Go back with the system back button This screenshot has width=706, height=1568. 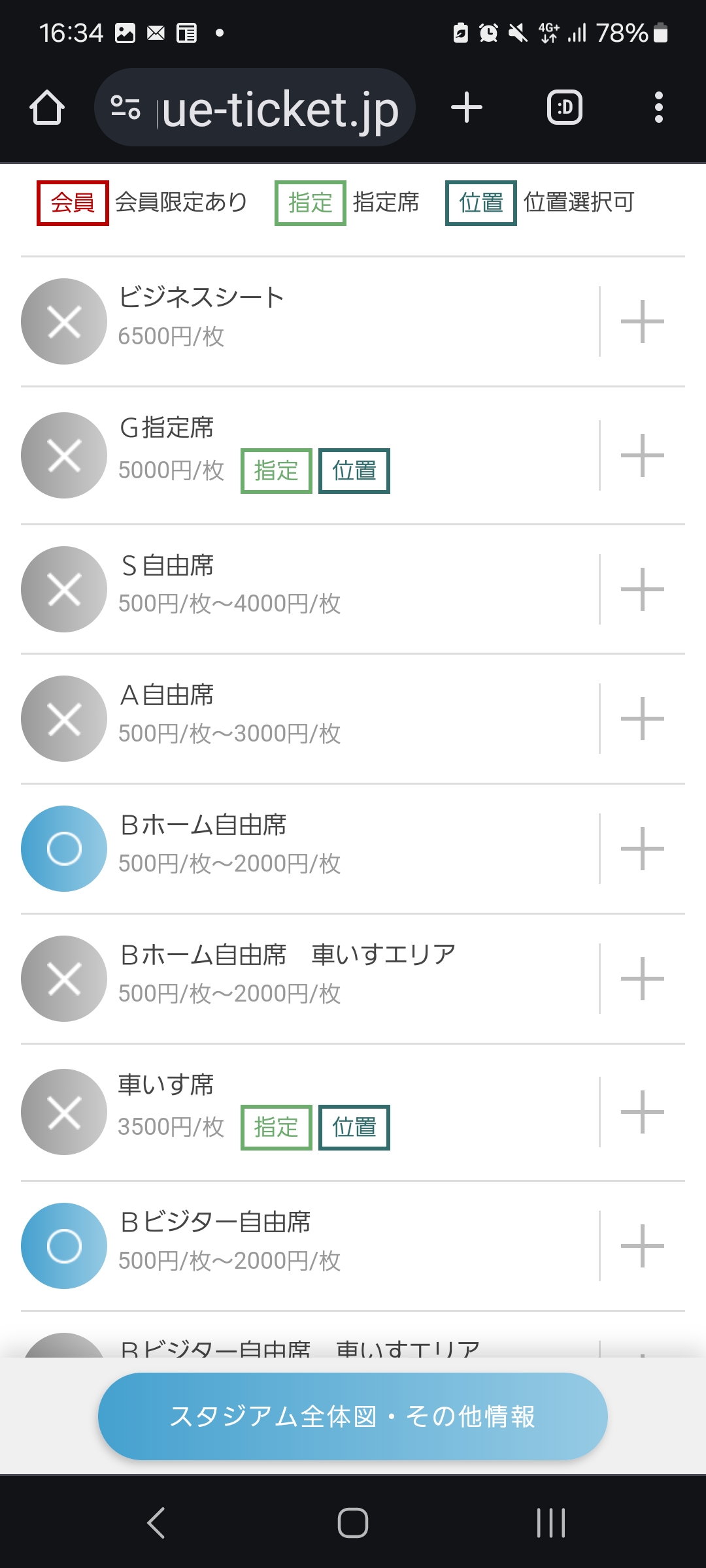click(156, 1523)
